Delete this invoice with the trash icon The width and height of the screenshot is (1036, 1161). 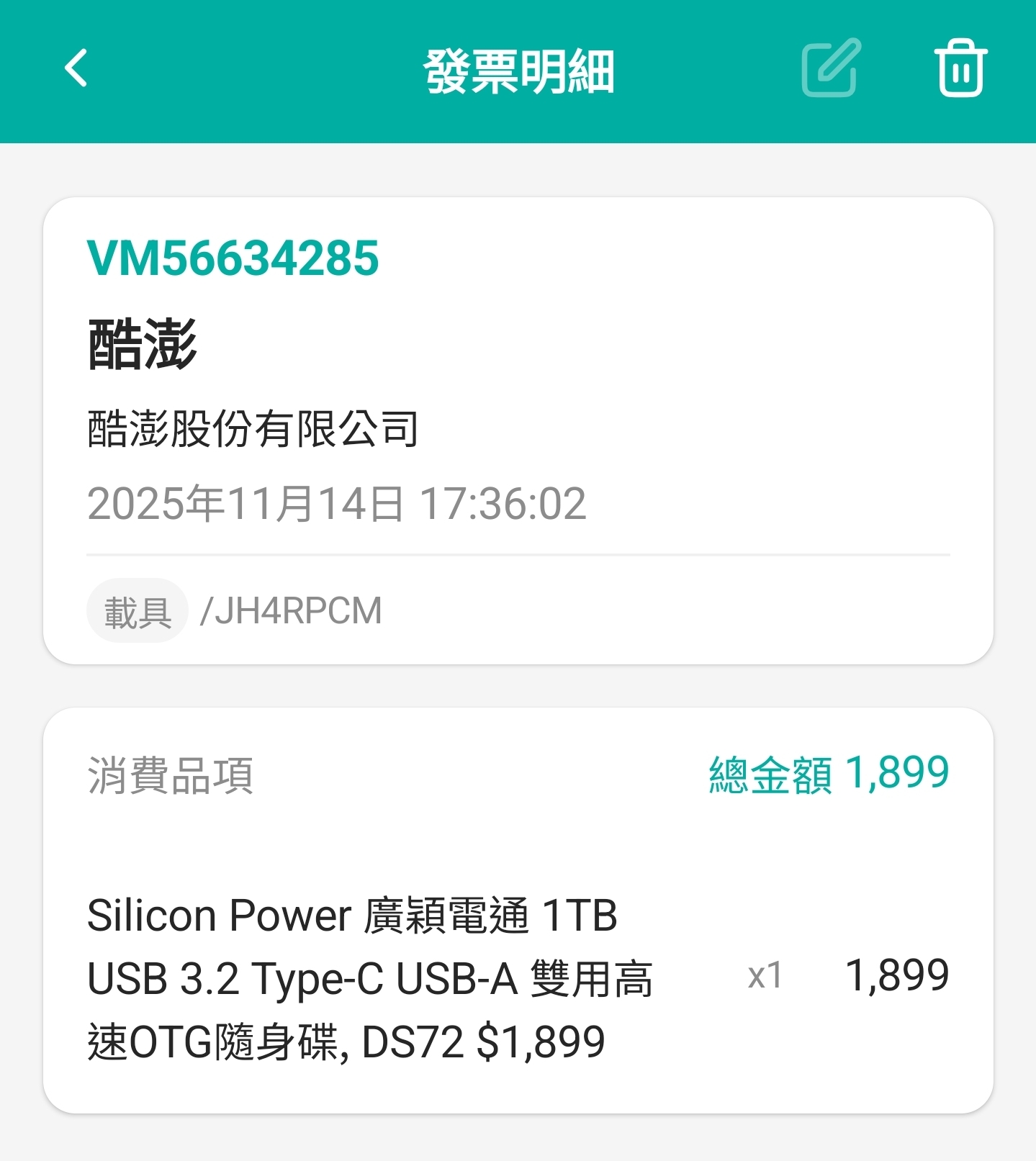(x=960, y=68)
